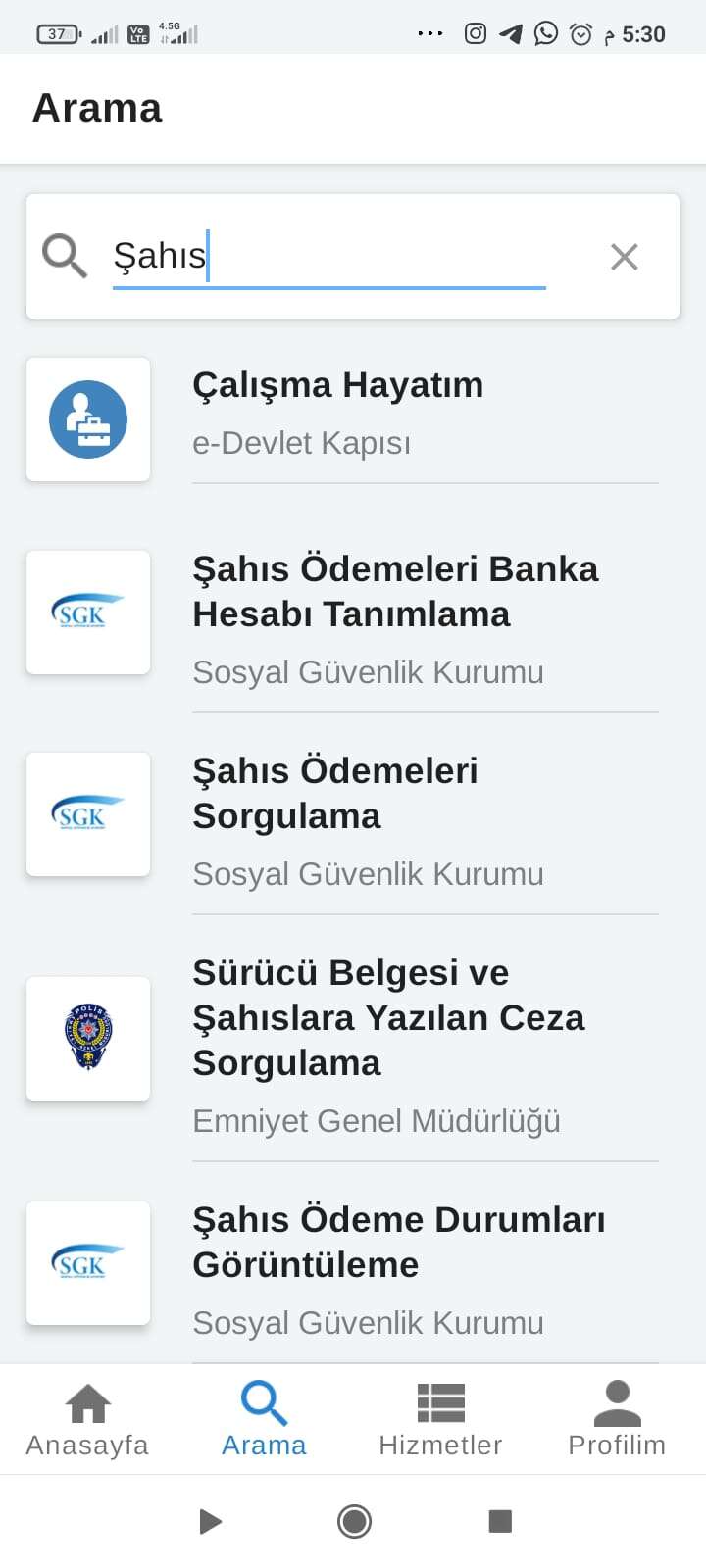Tap the search field containing Şahıs
The width and height of the screenshot is (706, 1568).
pyautogui.click(x=328, y=256)
